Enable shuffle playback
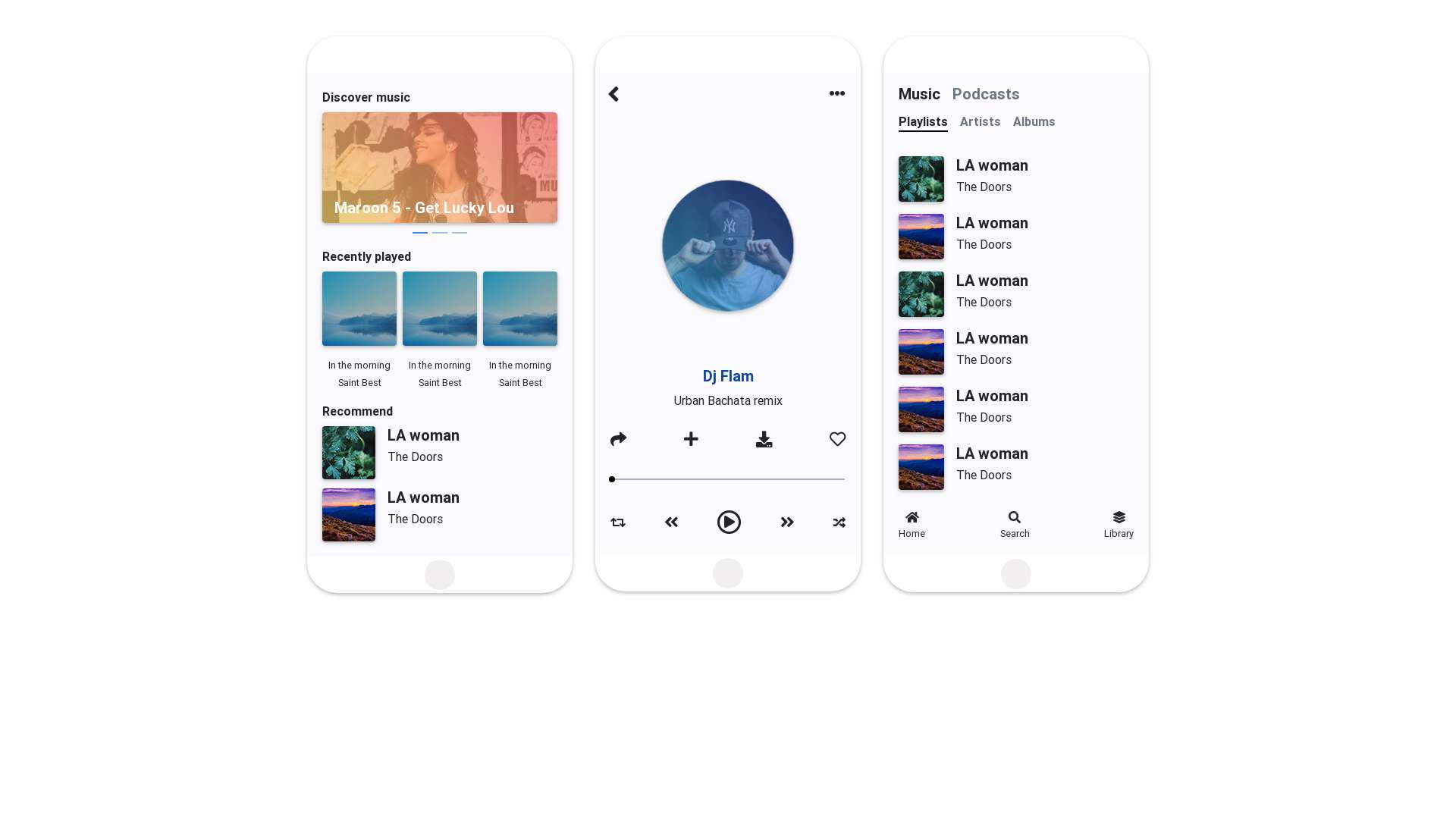The image size is (1456, 819). click(839, 522)
